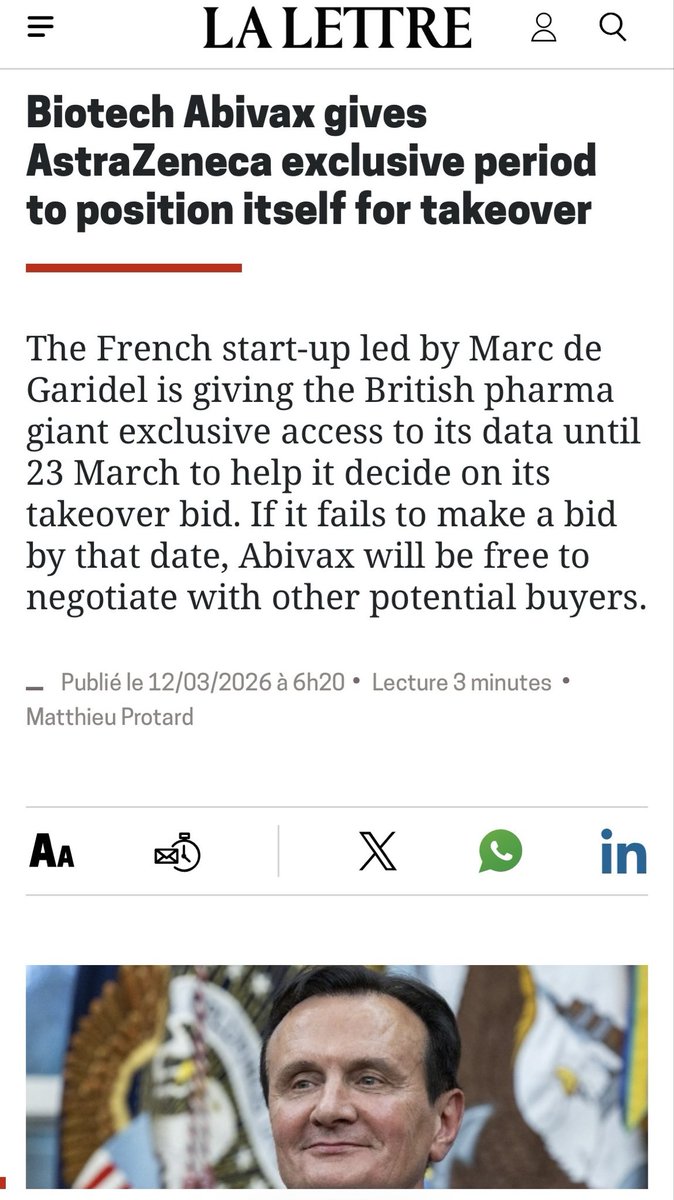Change the article text size

[x=51, y=852]
